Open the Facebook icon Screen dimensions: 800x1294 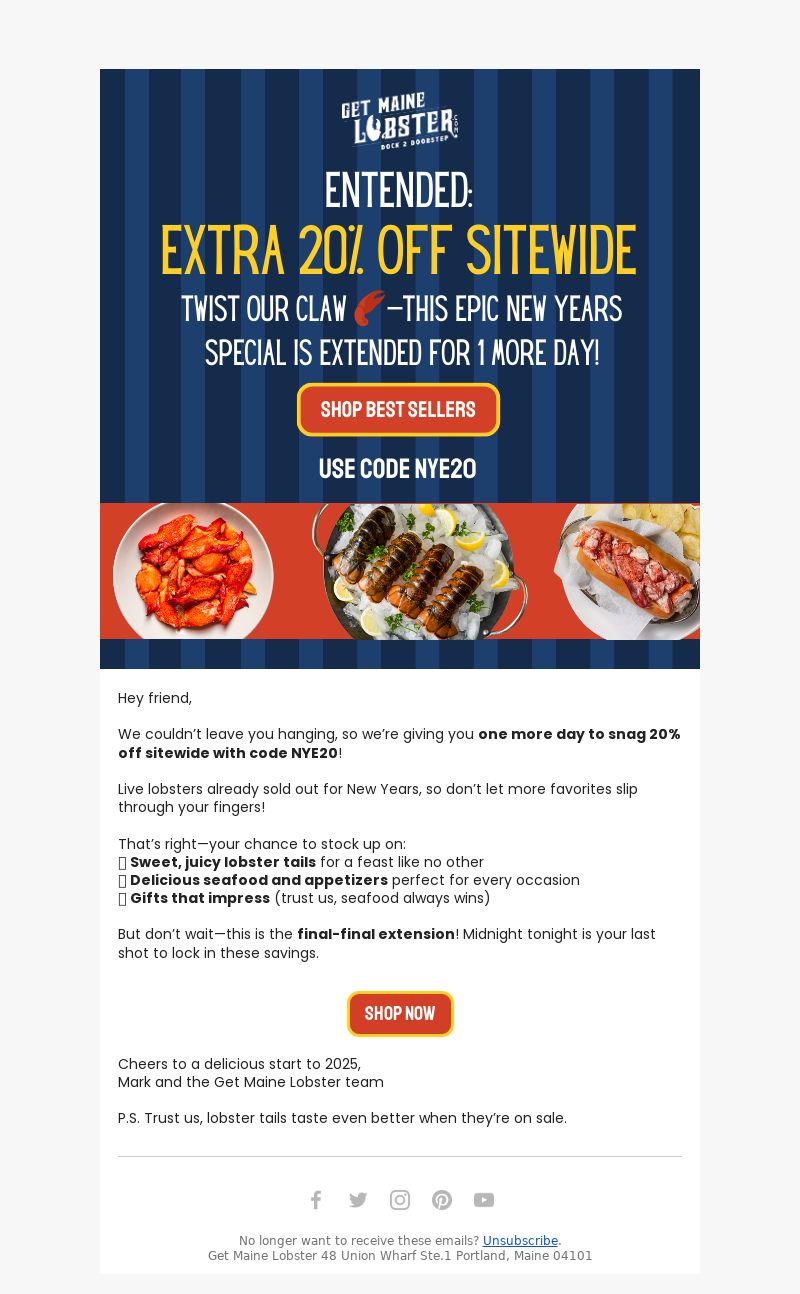316,1200
